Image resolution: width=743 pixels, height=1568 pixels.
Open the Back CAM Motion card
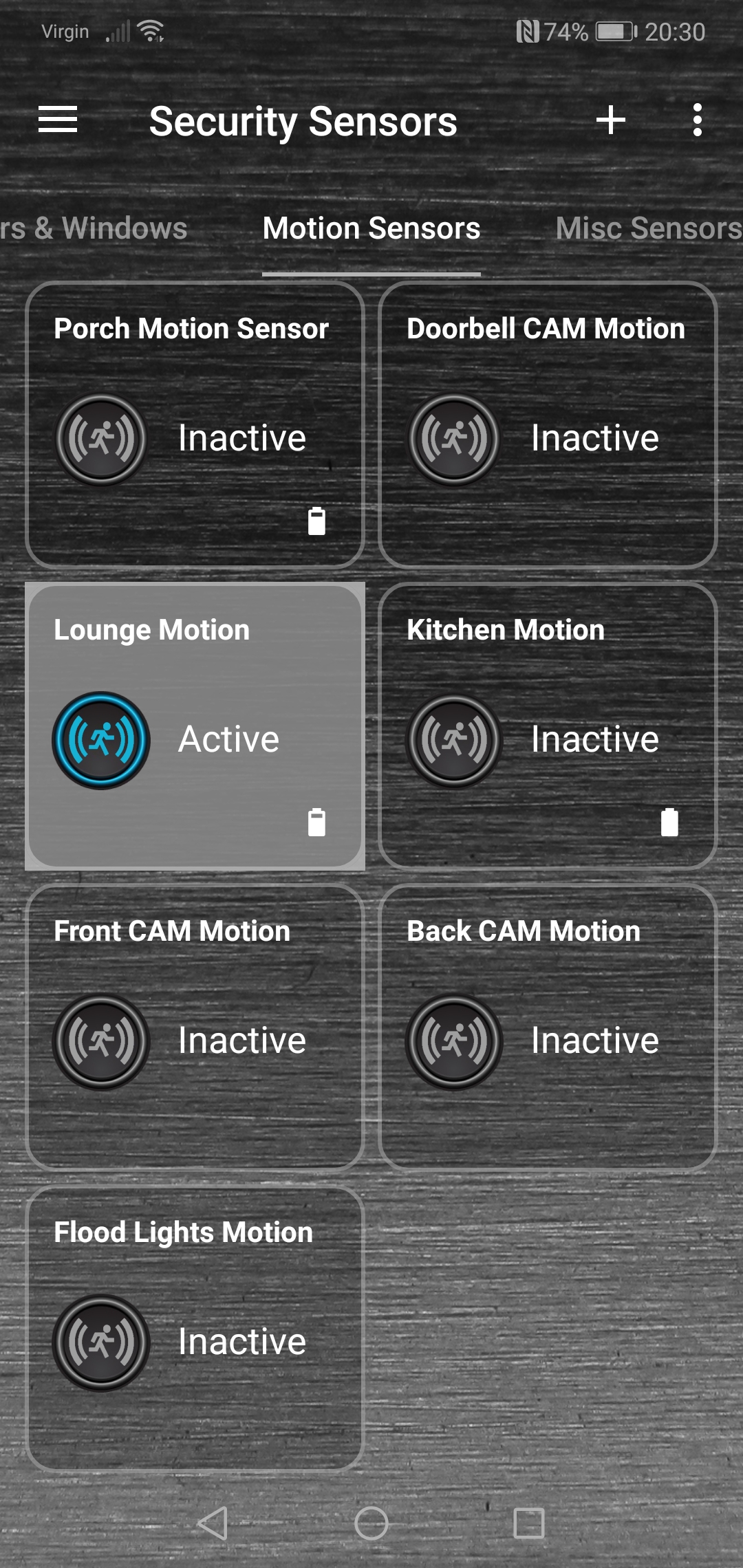point(548,1027)
